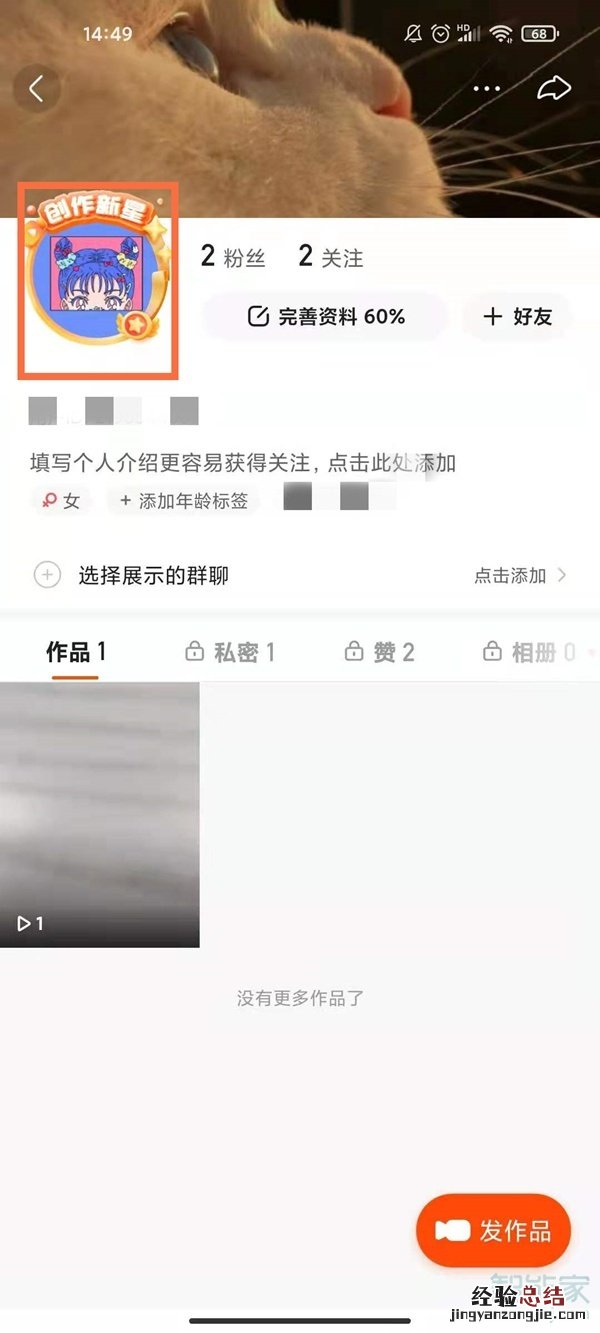The image size is (600, 1333).
Task: Select the 作品 works tab
Action: (75, 653)
